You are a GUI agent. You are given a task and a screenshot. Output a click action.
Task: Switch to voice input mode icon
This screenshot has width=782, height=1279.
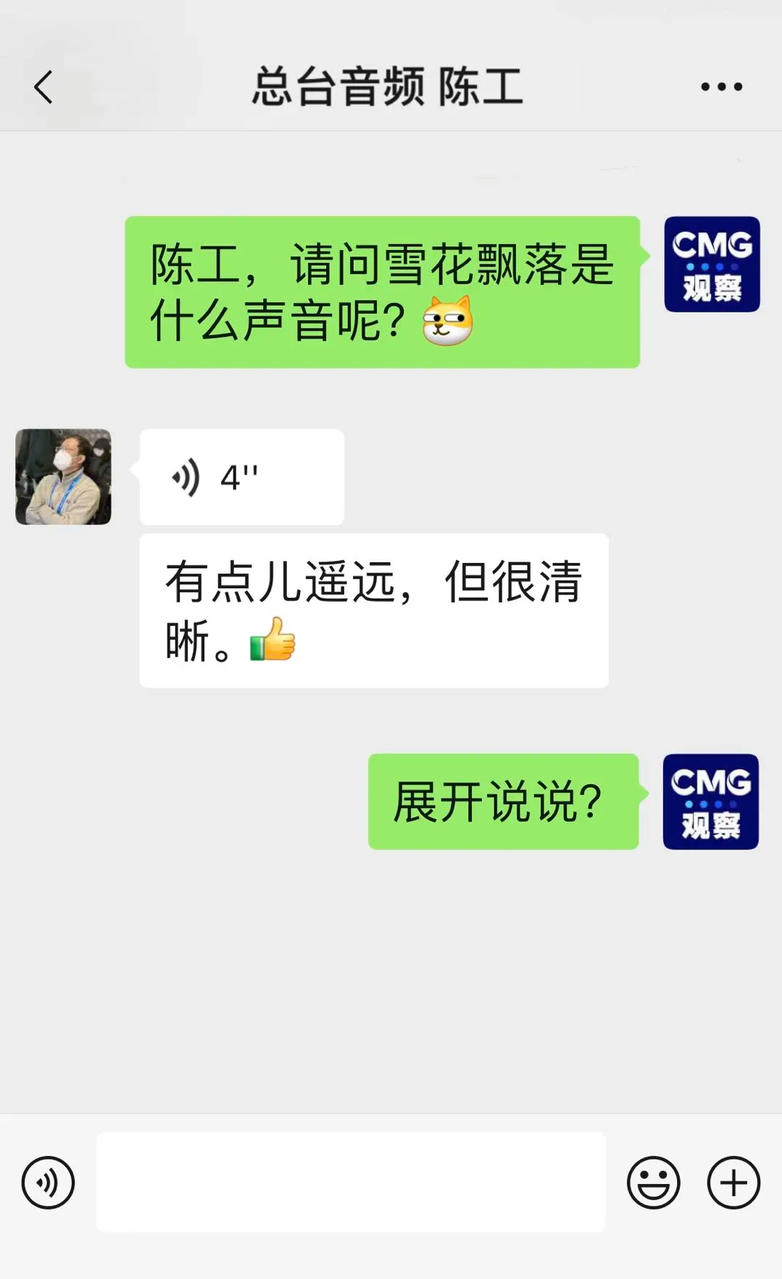click(x=47, y=1181)
